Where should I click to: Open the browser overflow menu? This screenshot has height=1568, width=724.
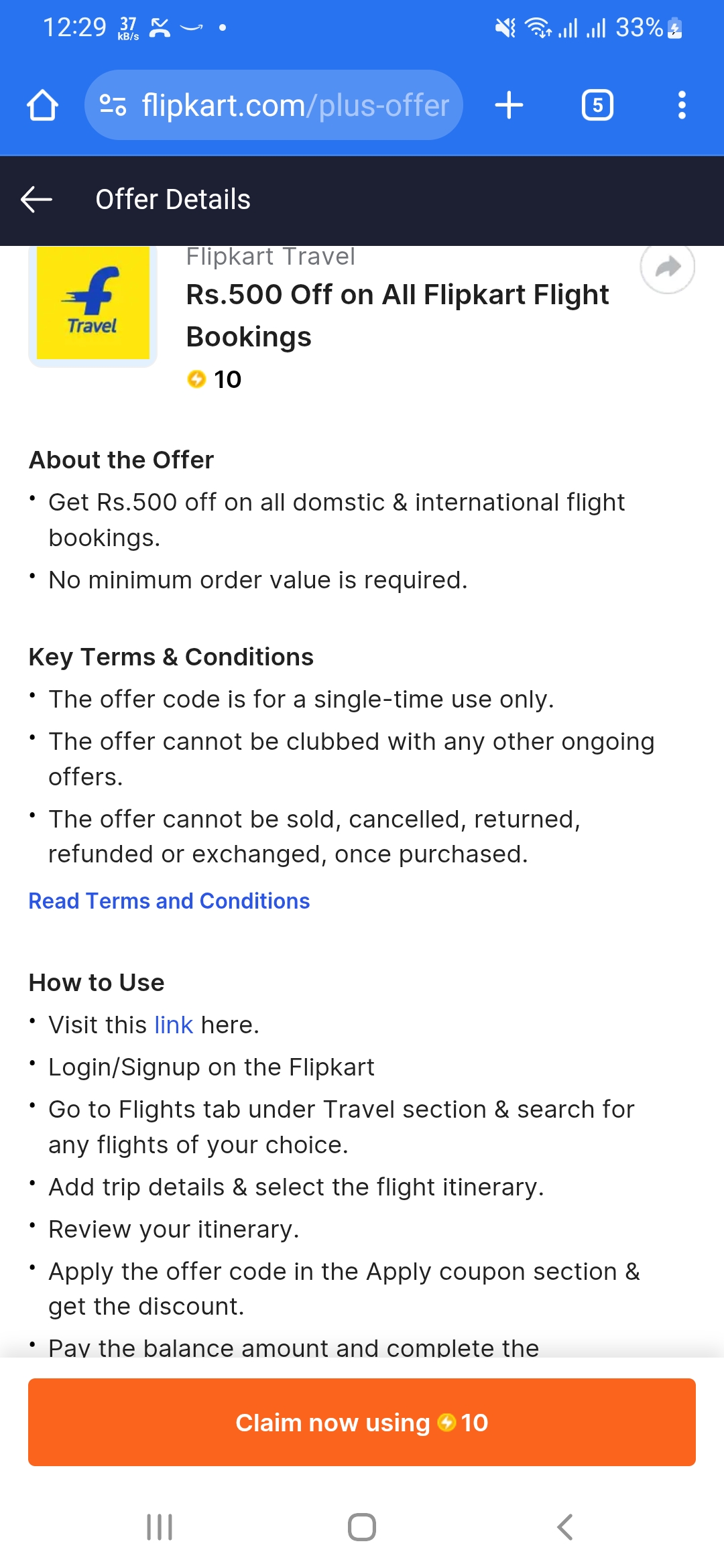(x=682, y=105)
